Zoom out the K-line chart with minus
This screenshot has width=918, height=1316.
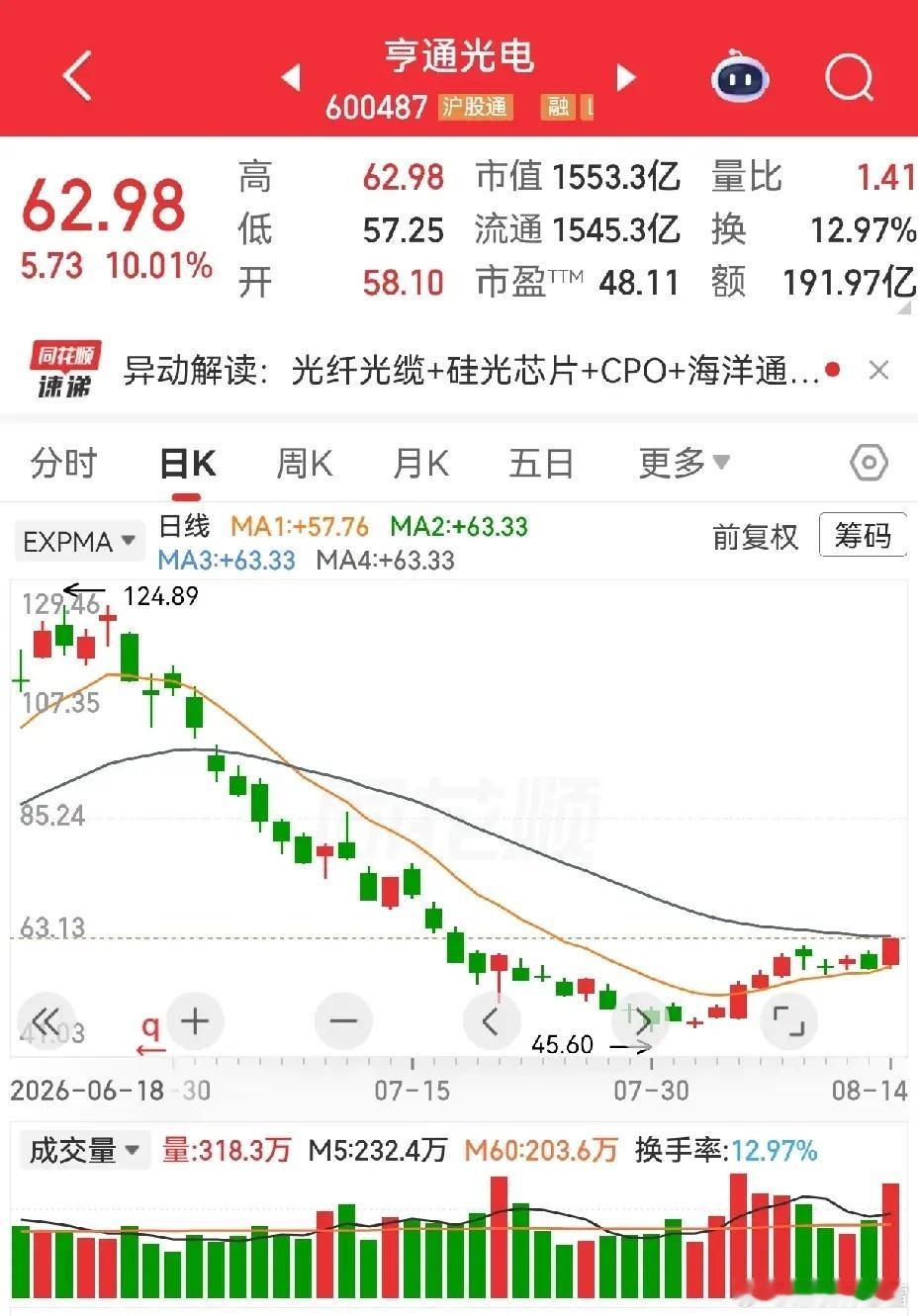tap(343, 1021)
